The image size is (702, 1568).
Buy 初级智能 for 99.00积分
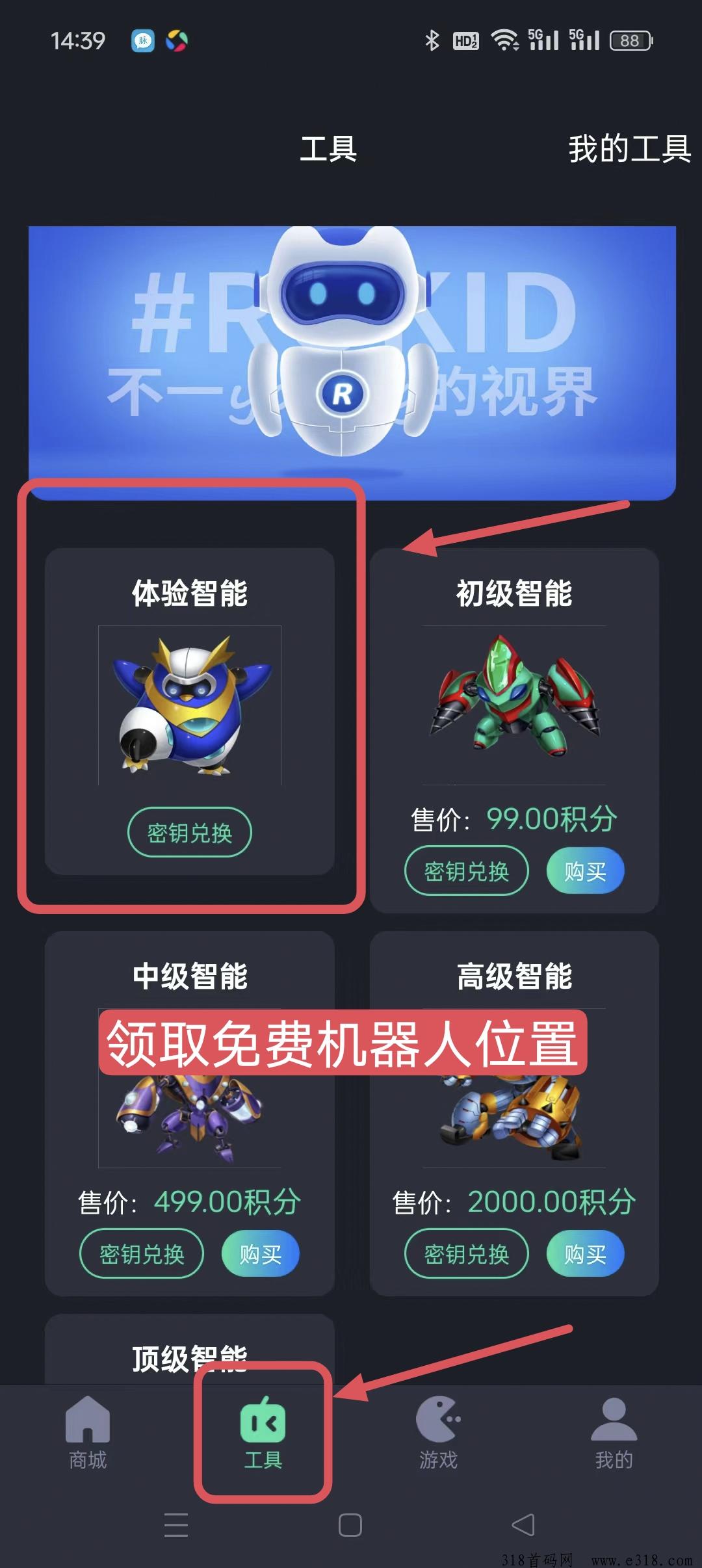[x=585, y=870]
